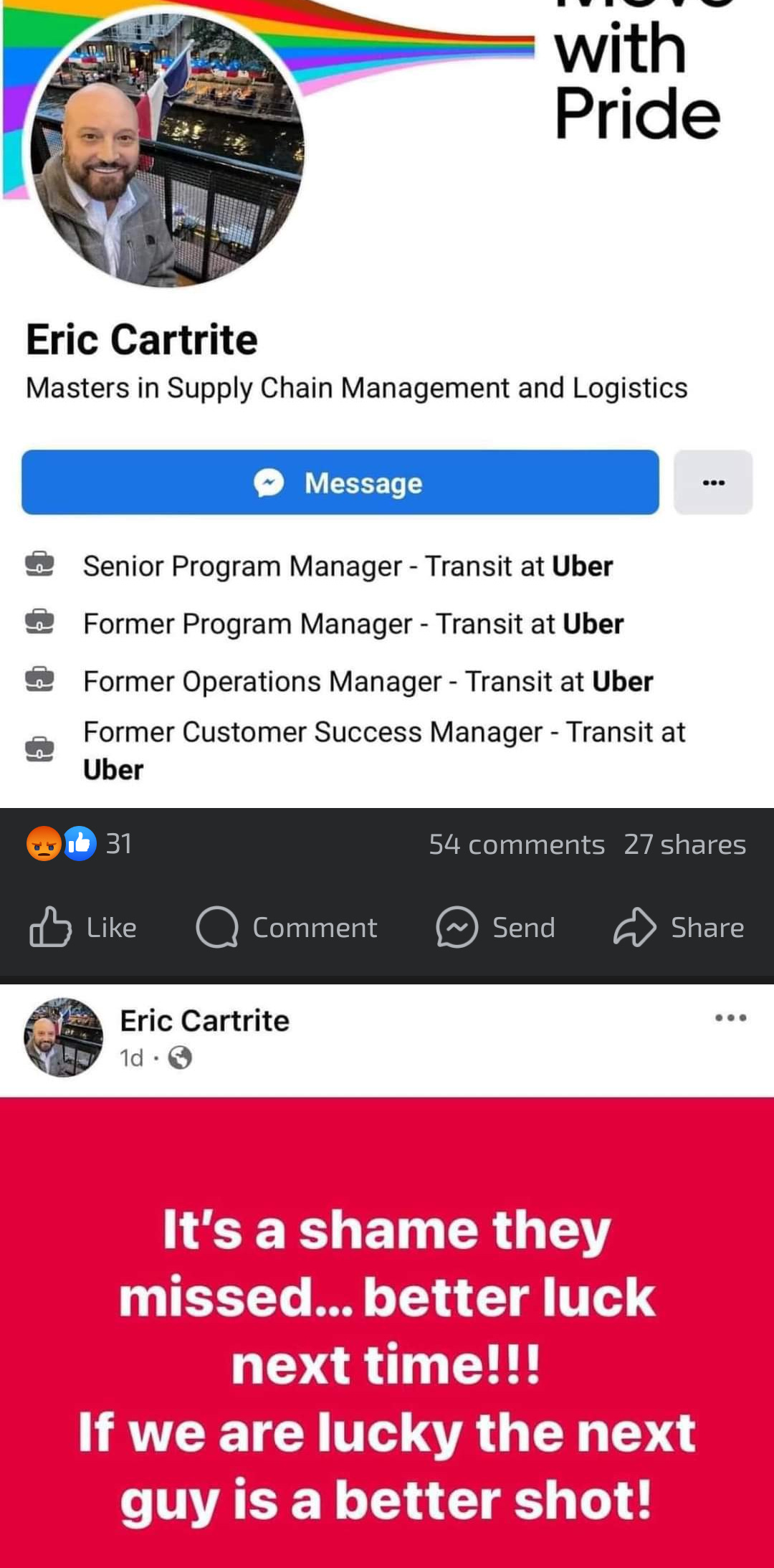View the 27 shares list
Image resolution: width=774 pixels, height=1568 pixels.
click(x=684, y=845)
